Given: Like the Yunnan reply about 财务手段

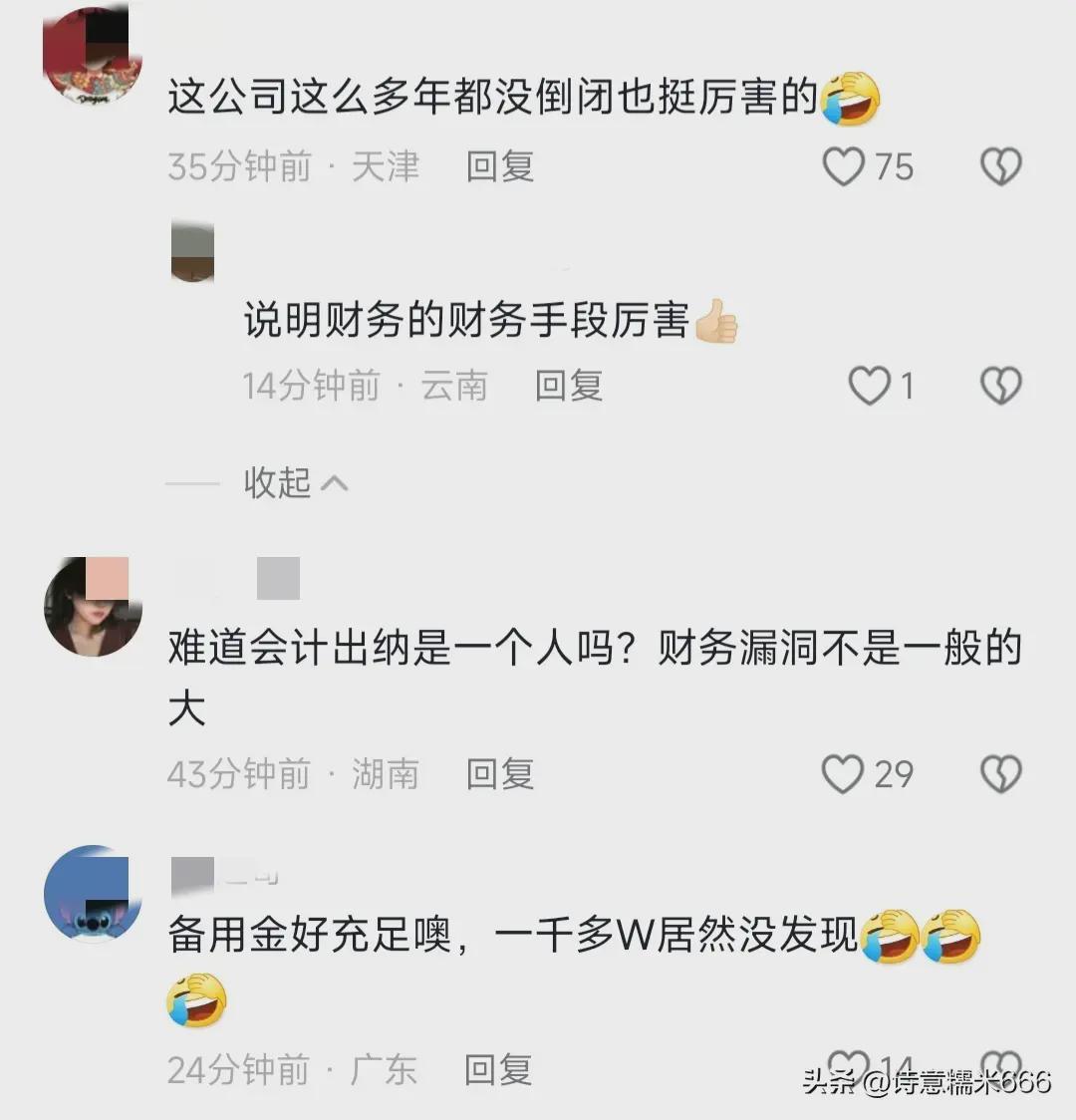Looking at the screenshot, I should [x=869, y=386].
